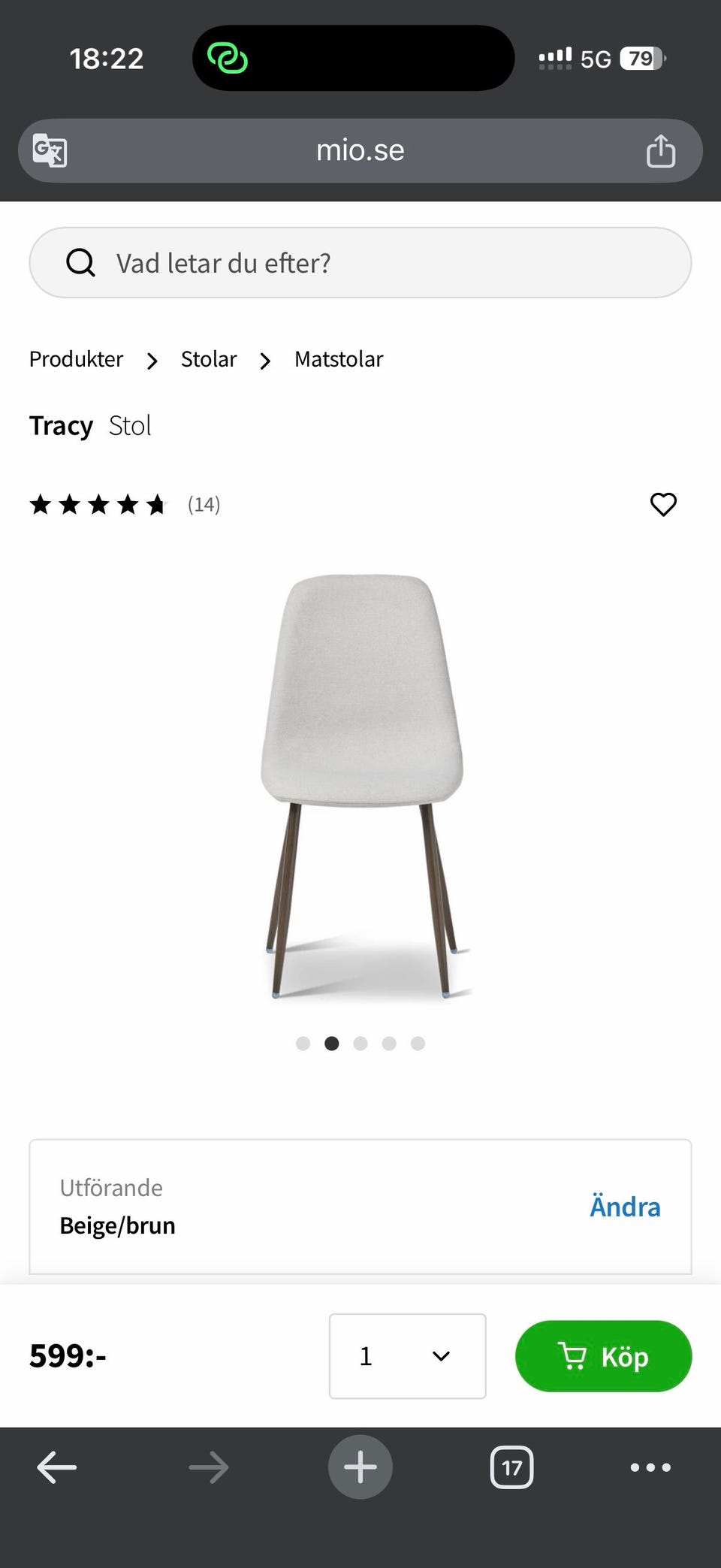
Task: Expand the quantity dropdown showing 1
Action: [x=407, y=1355]
